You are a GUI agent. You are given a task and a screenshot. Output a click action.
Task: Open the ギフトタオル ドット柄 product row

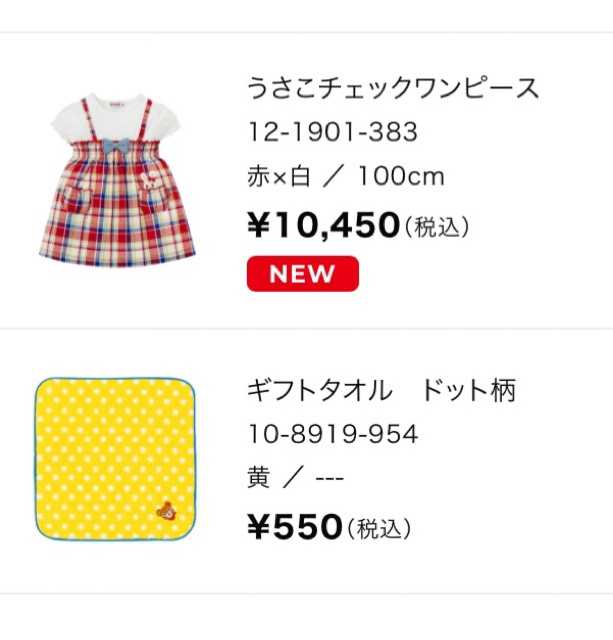coord(380,391)
